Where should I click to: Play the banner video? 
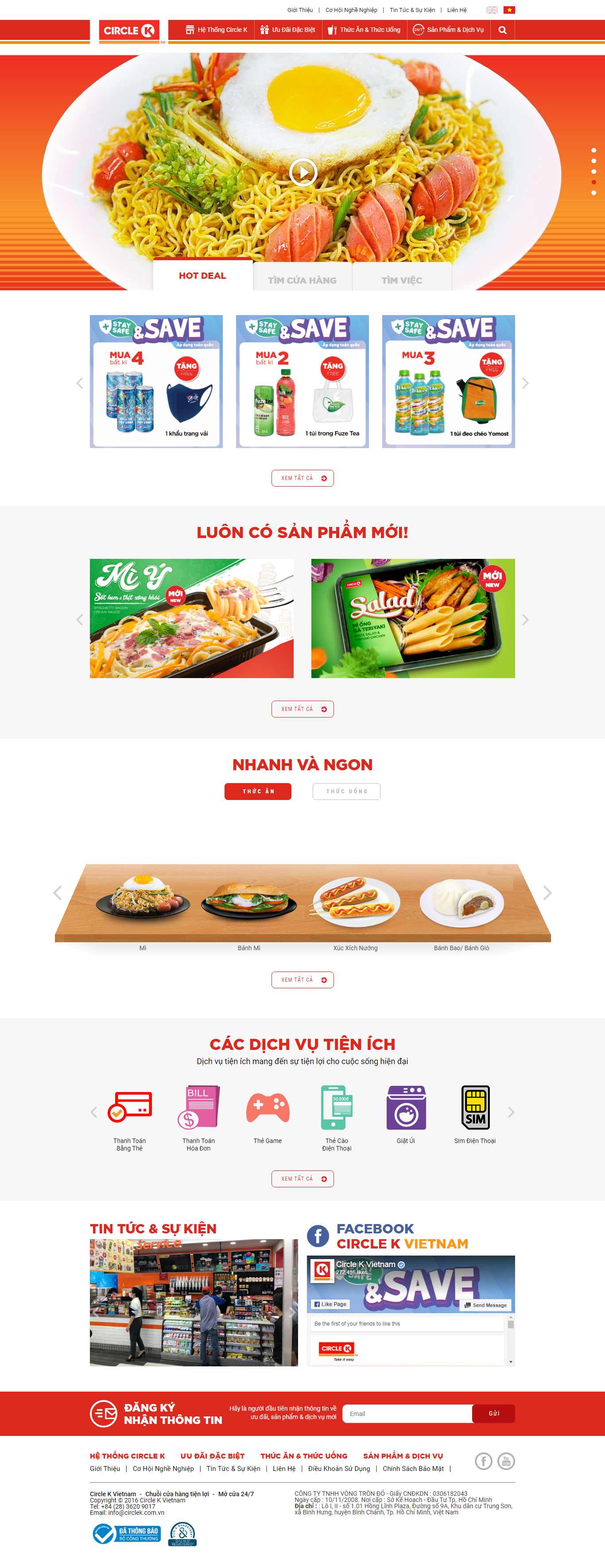303,172
